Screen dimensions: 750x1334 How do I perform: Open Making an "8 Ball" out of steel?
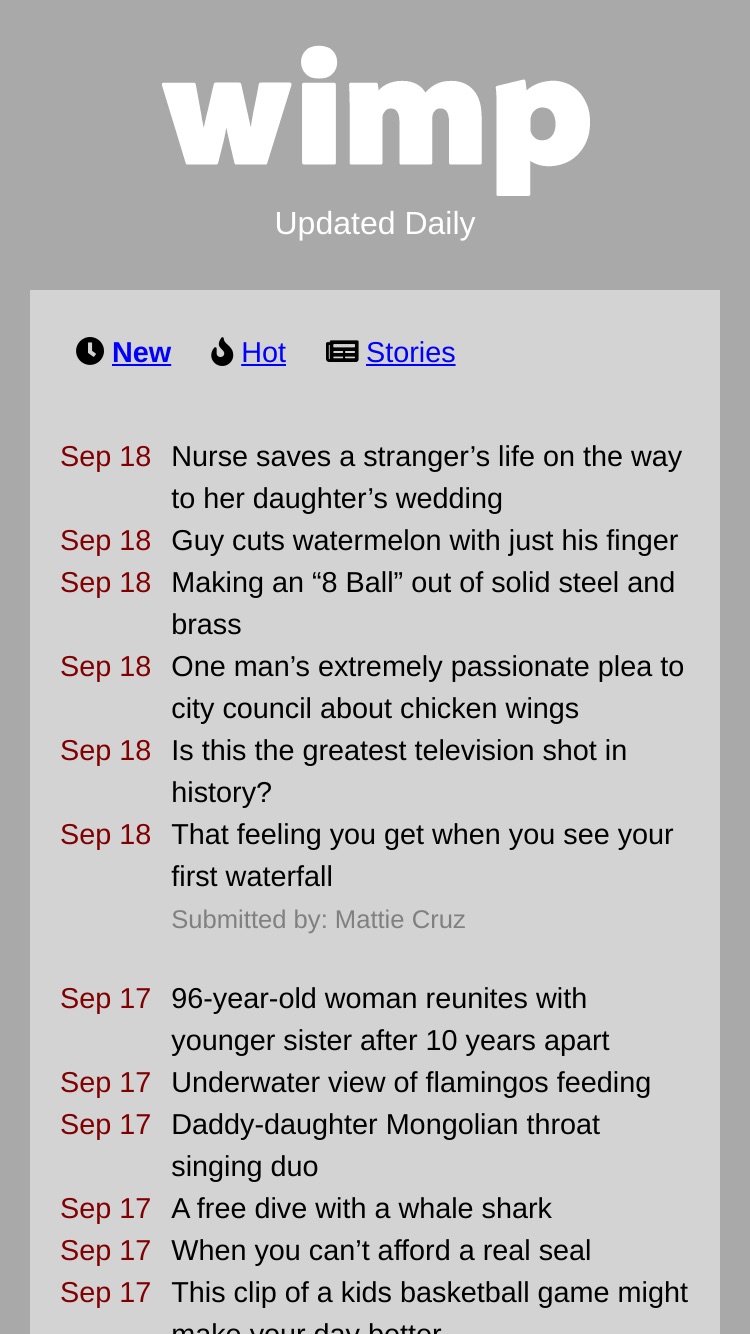coord(423,603)
